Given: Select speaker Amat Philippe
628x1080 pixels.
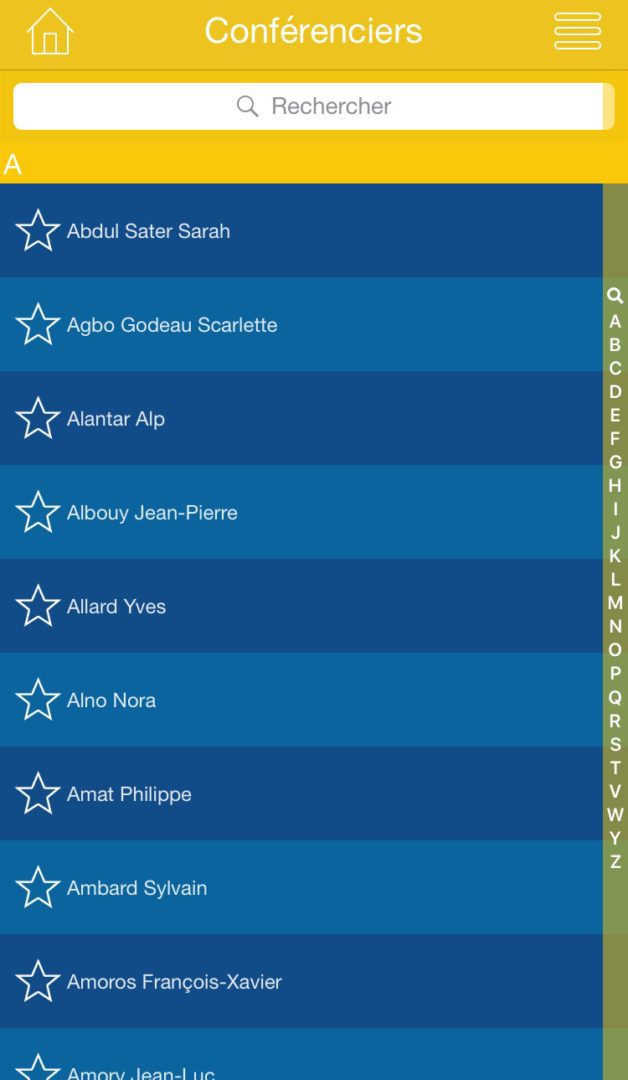Looking at the screenshot, I should [129, 794].
